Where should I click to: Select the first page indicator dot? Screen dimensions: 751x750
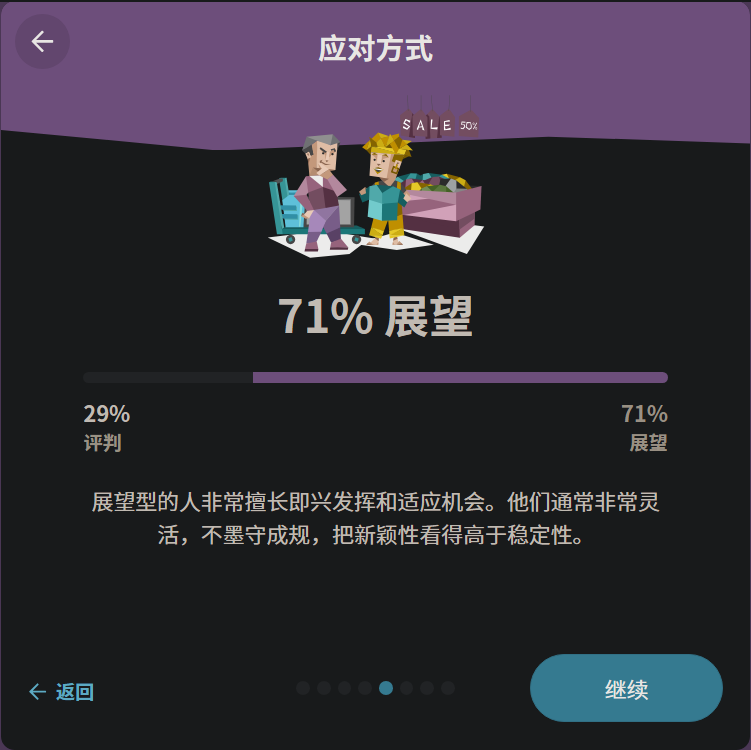303,688
